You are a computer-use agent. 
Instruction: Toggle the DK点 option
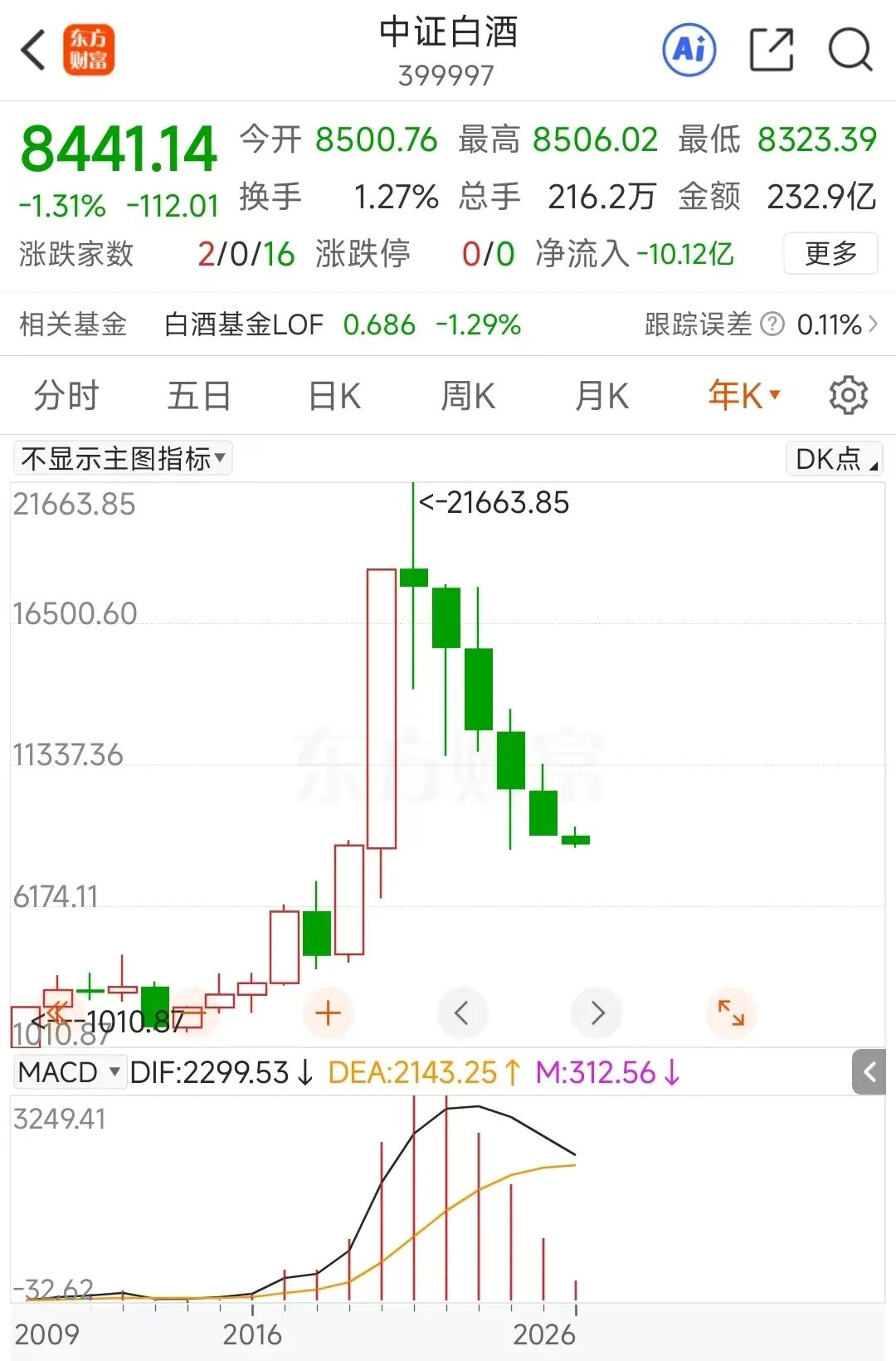click(x=834, y=458)
